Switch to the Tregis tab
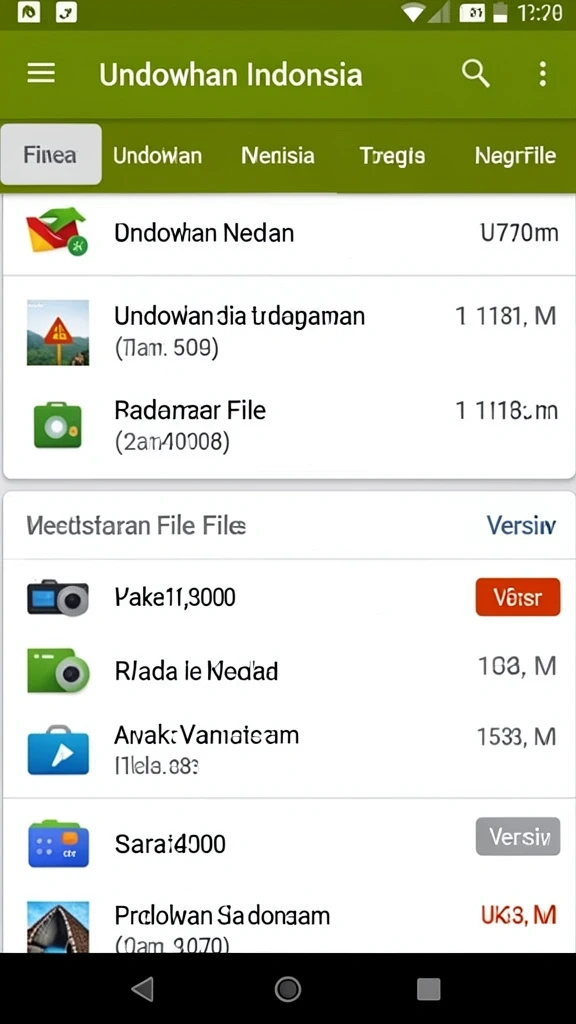Viewport: 576px width, 1024px height. [x=392, y=156]
